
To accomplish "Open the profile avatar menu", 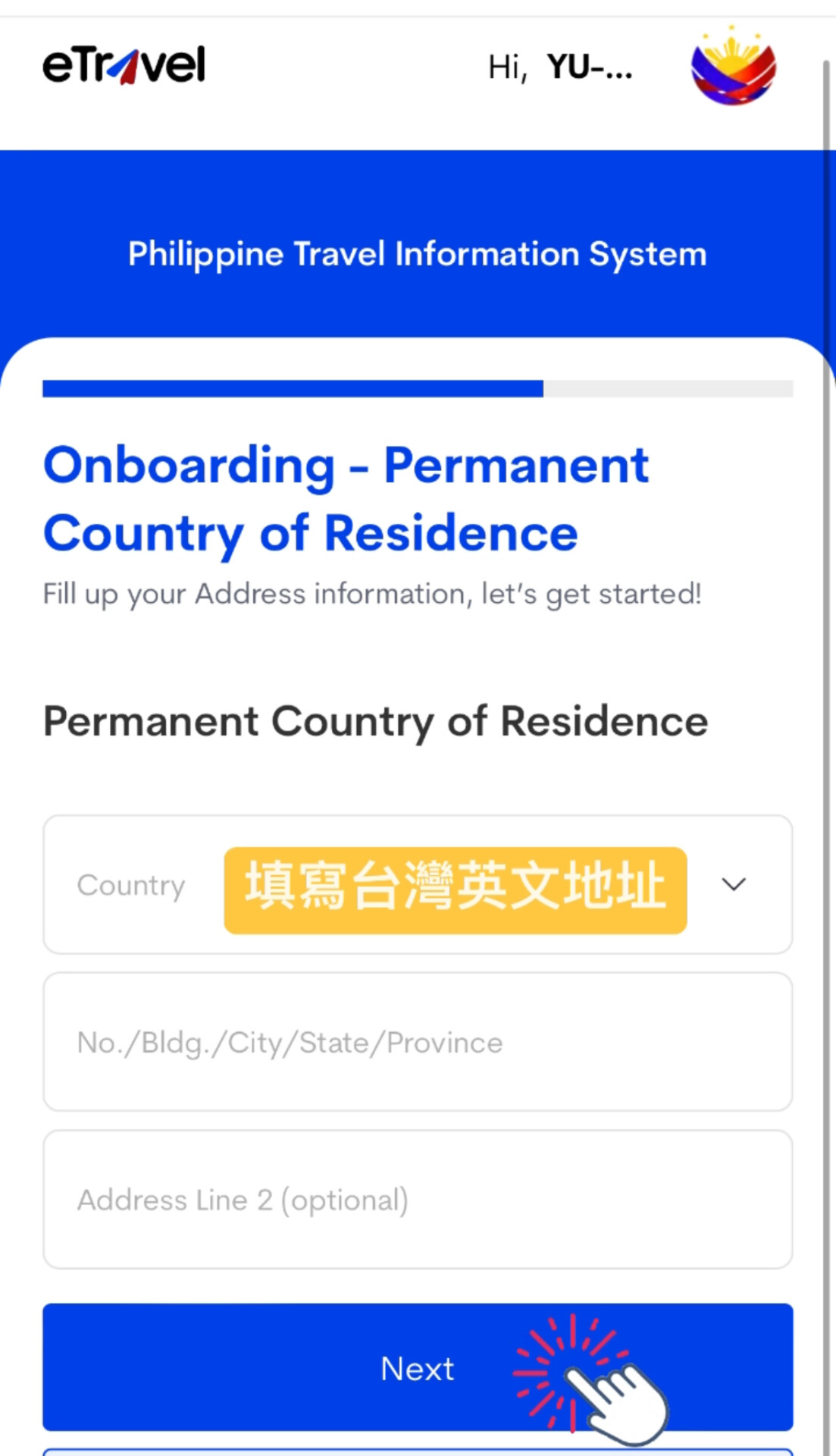I will click(x=733, y=66).
